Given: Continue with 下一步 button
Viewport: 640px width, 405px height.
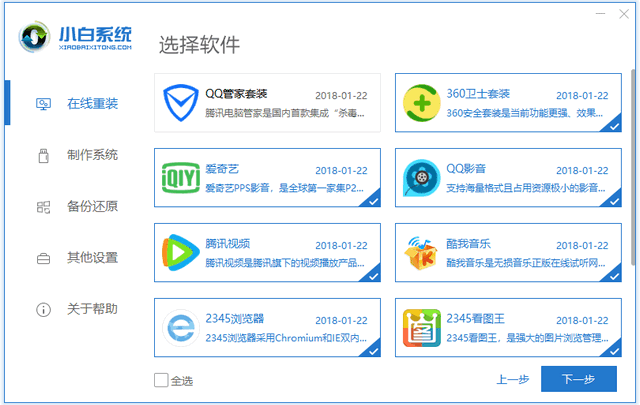Looking at the screenshot, I should [x=578, y=380].
